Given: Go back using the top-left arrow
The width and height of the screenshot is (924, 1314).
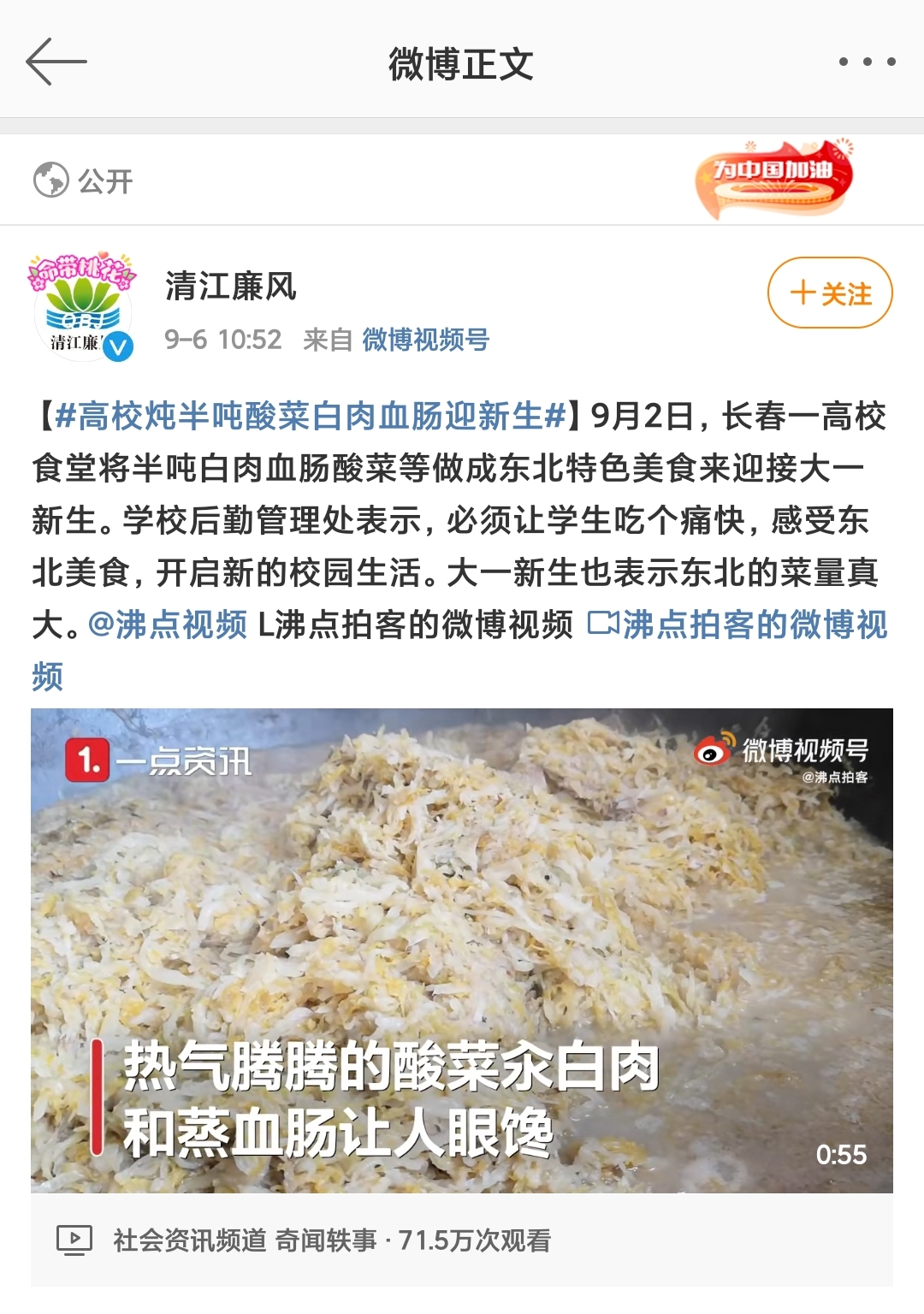Looking at the screenshot, I should click(x=56, y=62).
